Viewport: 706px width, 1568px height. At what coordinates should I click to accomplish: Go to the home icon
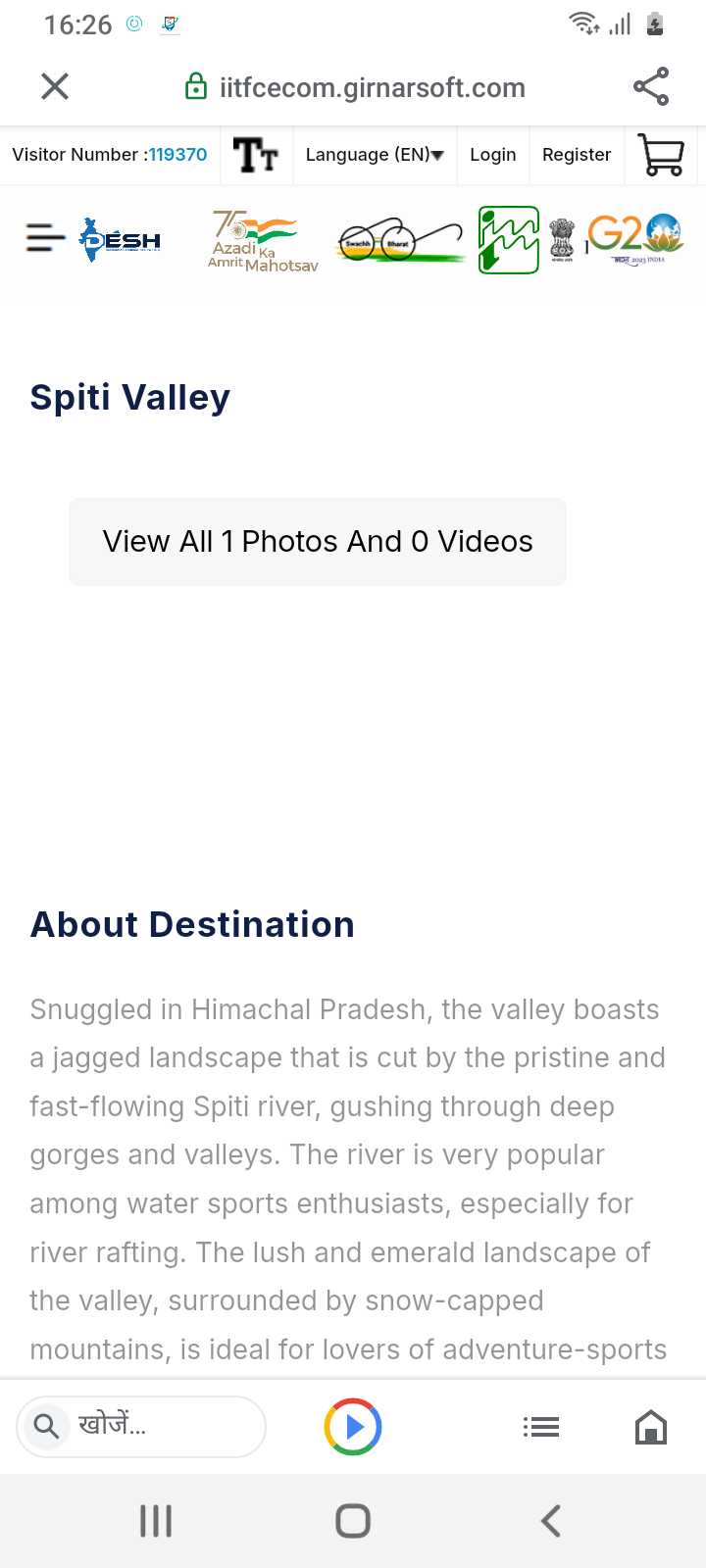coord(651,1427)
